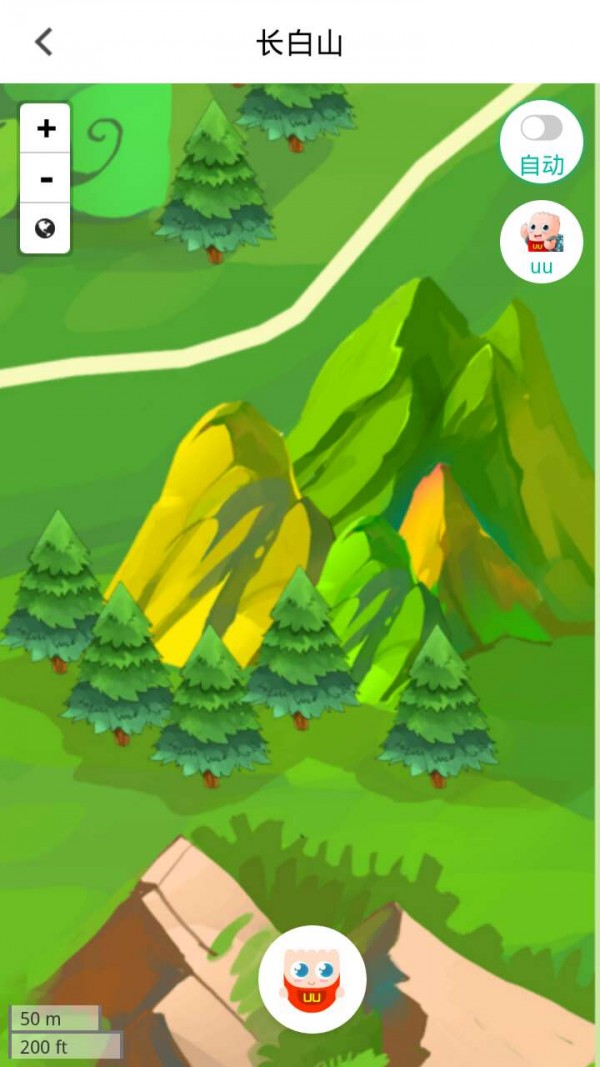Open the uu avatar profile button
Viewport: 600px width, 1067px height.
pyautogui.click(x=541, y=241)
